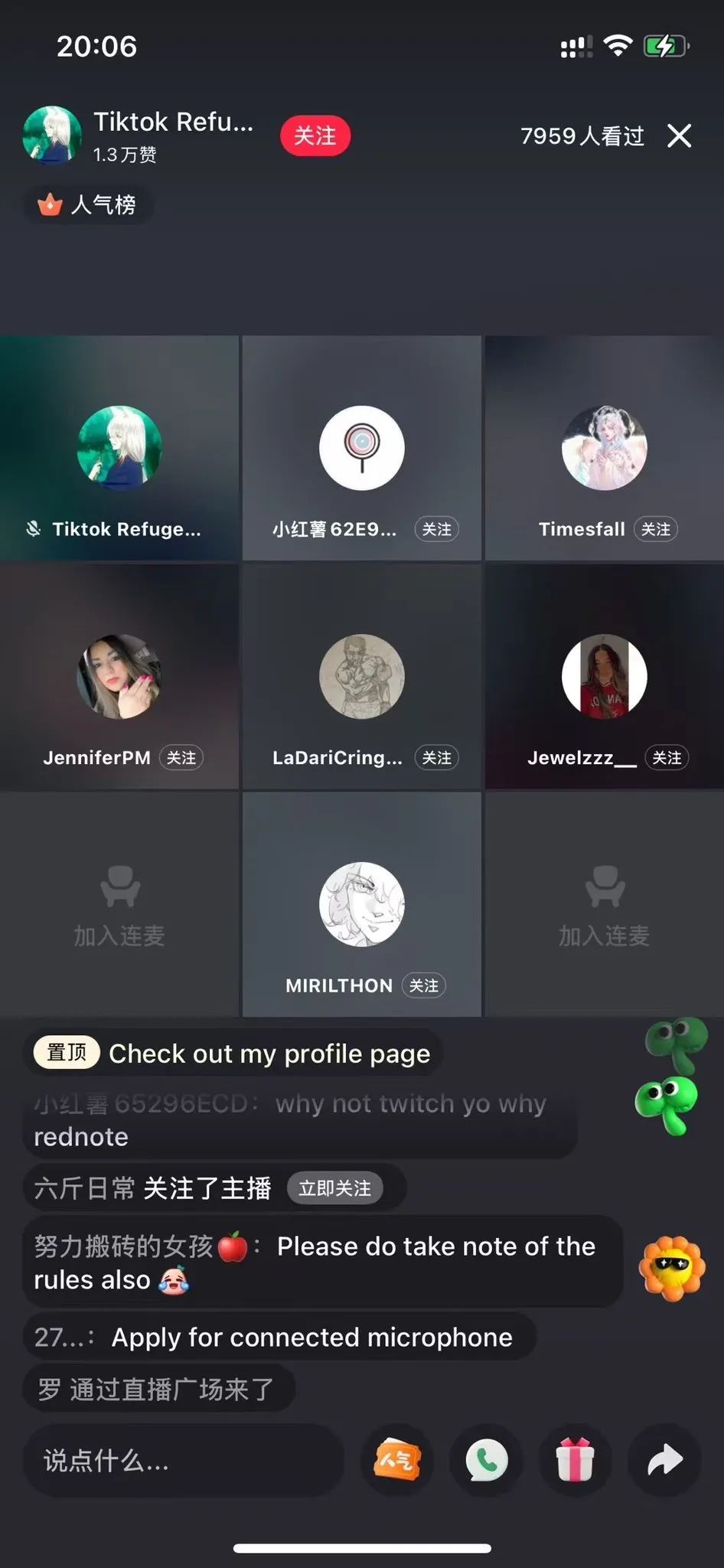Follow Timesfall in the mic grid
The width and height of the screenshot is (724, 1568).
click(656, 529)
